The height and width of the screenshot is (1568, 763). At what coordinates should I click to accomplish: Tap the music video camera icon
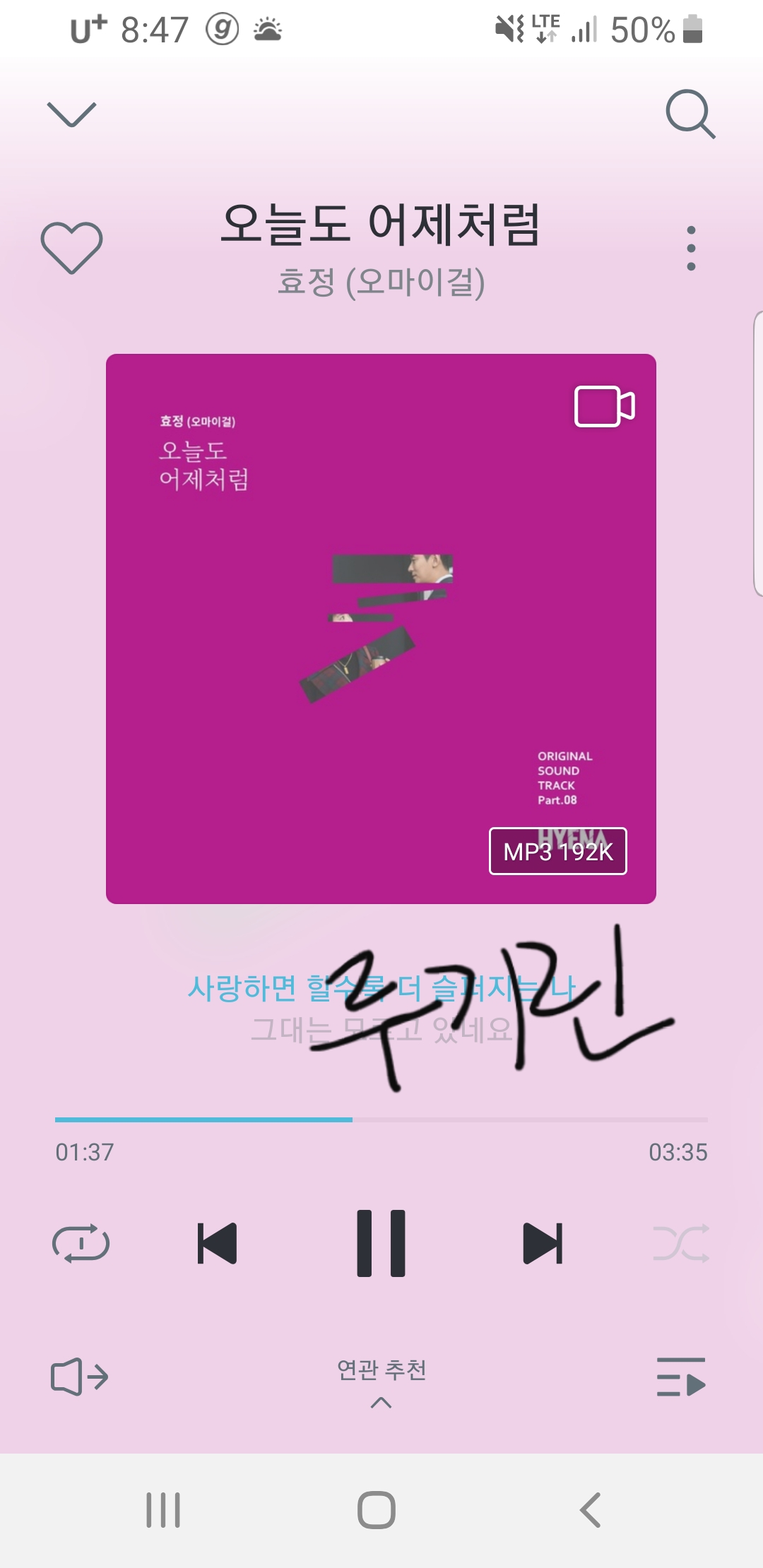point(604,406)
